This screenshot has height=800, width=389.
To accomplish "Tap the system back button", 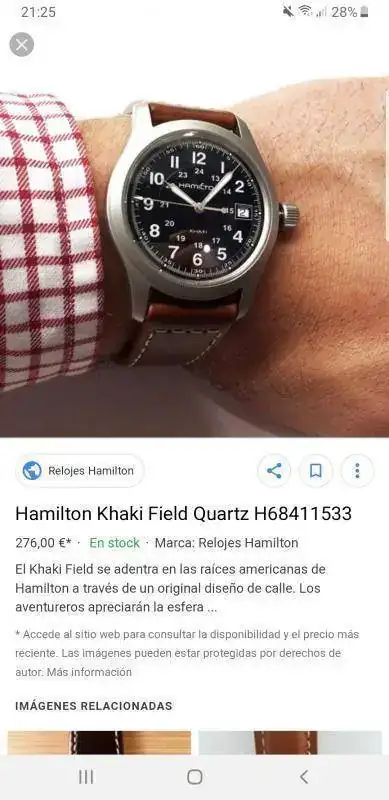I will 304,777.
